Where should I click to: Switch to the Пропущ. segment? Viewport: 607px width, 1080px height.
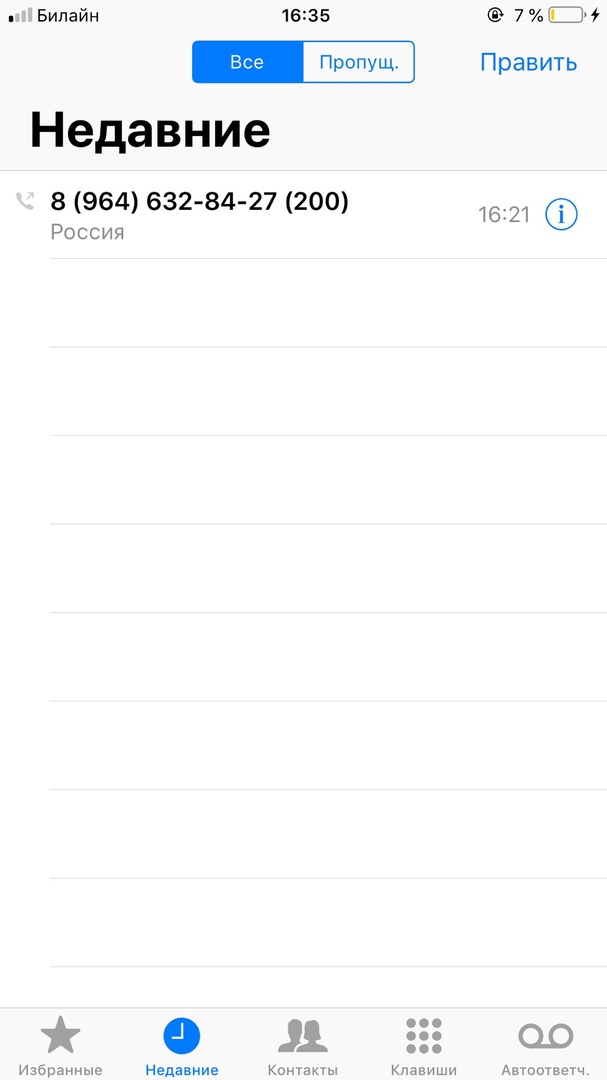click(x=358, y=62)
